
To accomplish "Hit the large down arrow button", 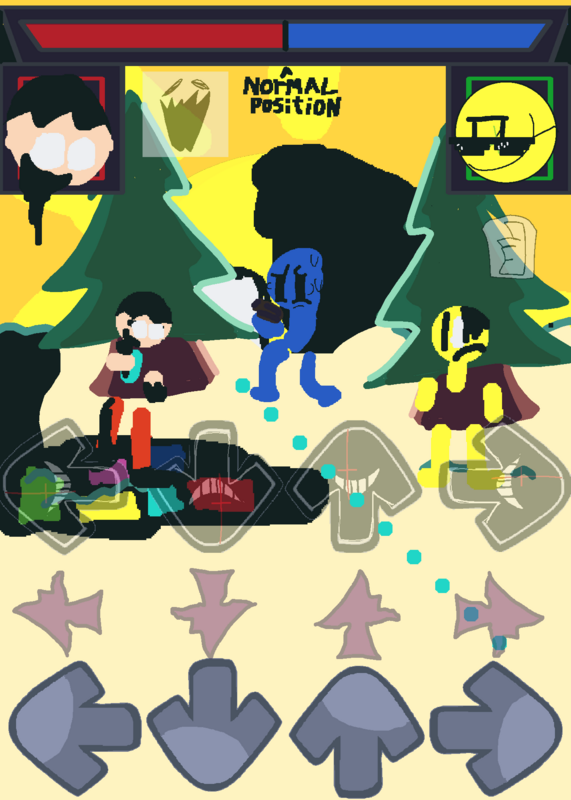I will click(x=214, y=726).
